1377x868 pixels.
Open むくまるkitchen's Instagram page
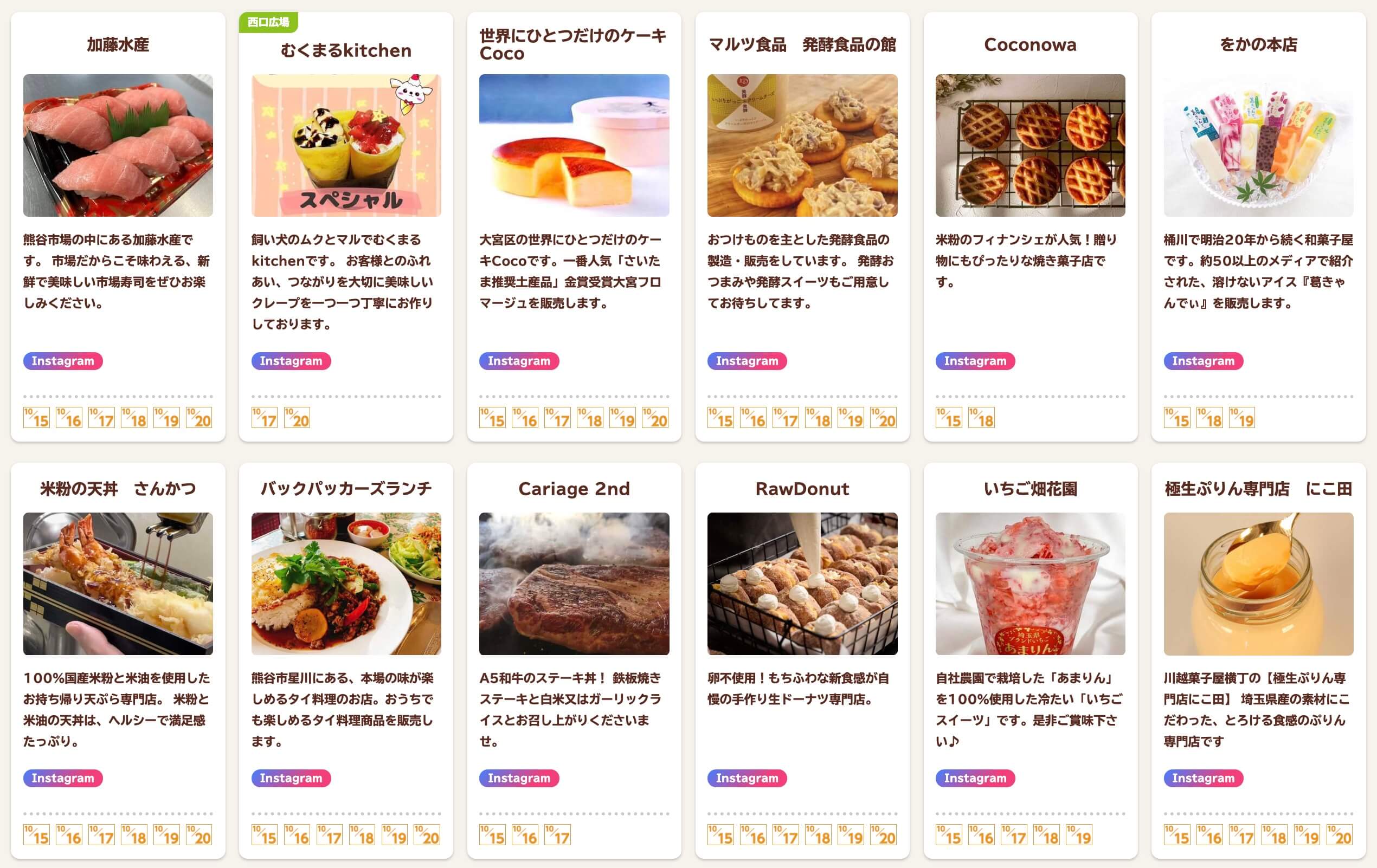(291, 361)
